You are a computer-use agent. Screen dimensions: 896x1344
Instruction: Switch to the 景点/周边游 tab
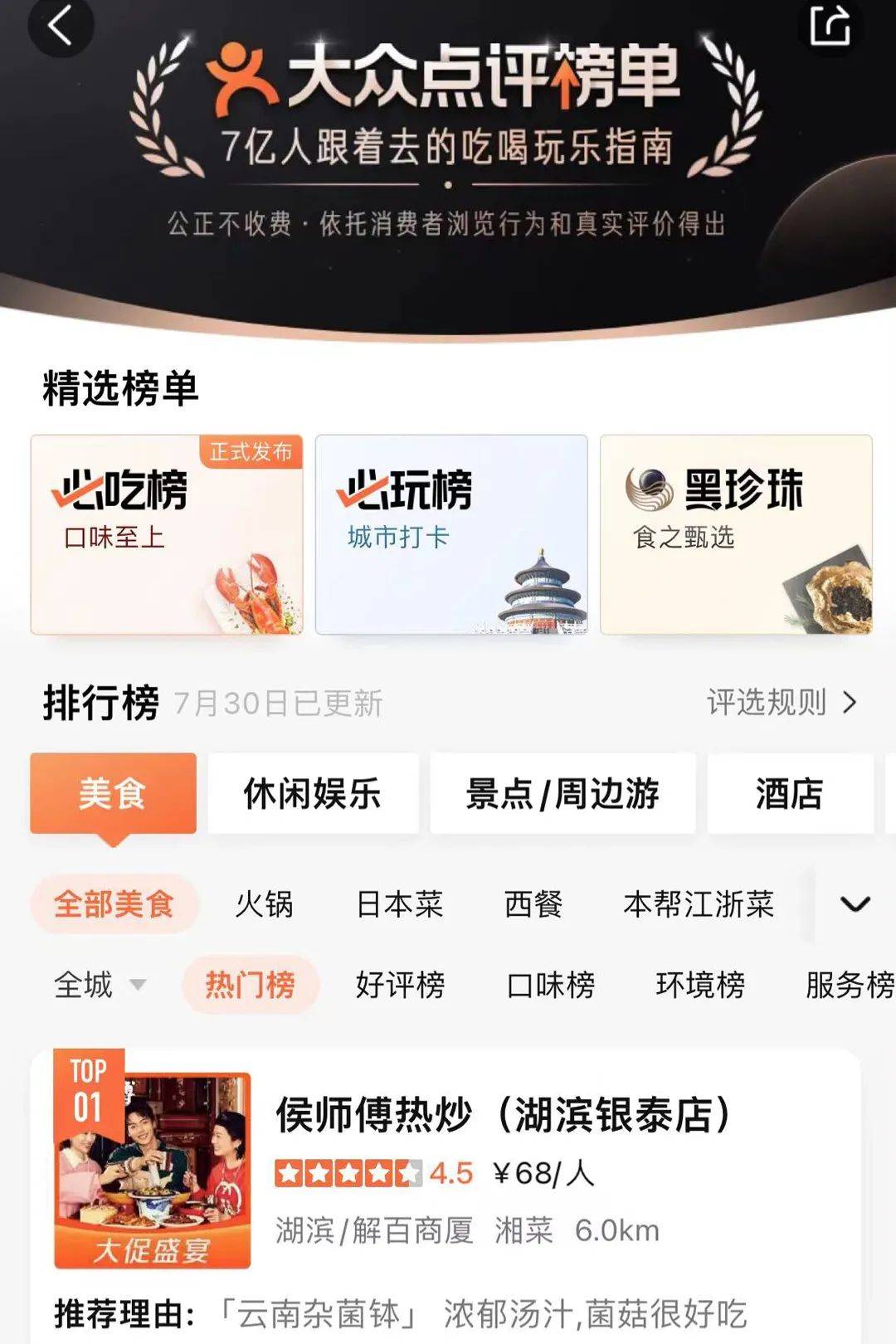click(562, 793)
